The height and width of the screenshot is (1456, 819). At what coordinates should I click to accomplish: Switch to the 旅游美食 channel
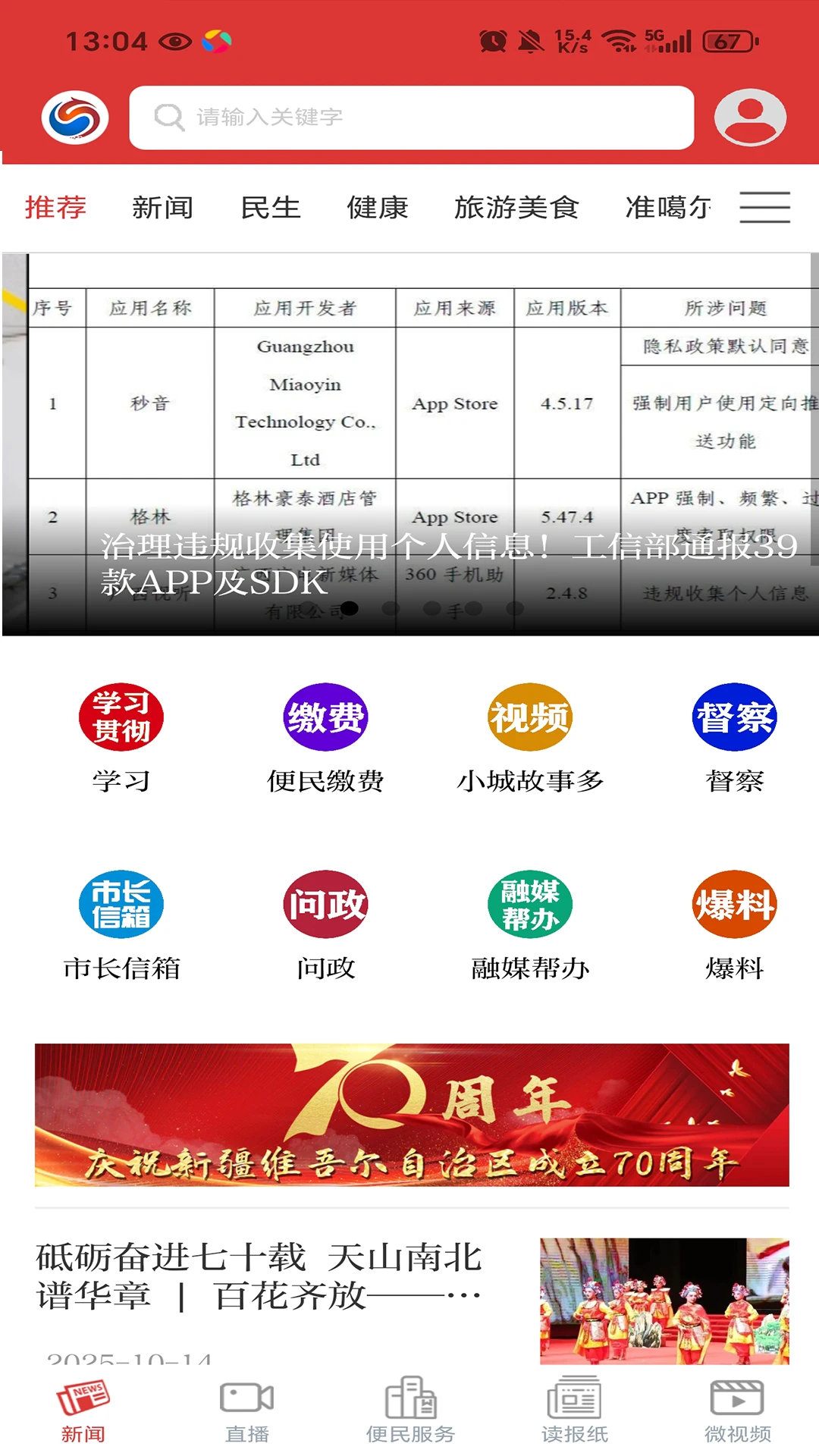520,207
